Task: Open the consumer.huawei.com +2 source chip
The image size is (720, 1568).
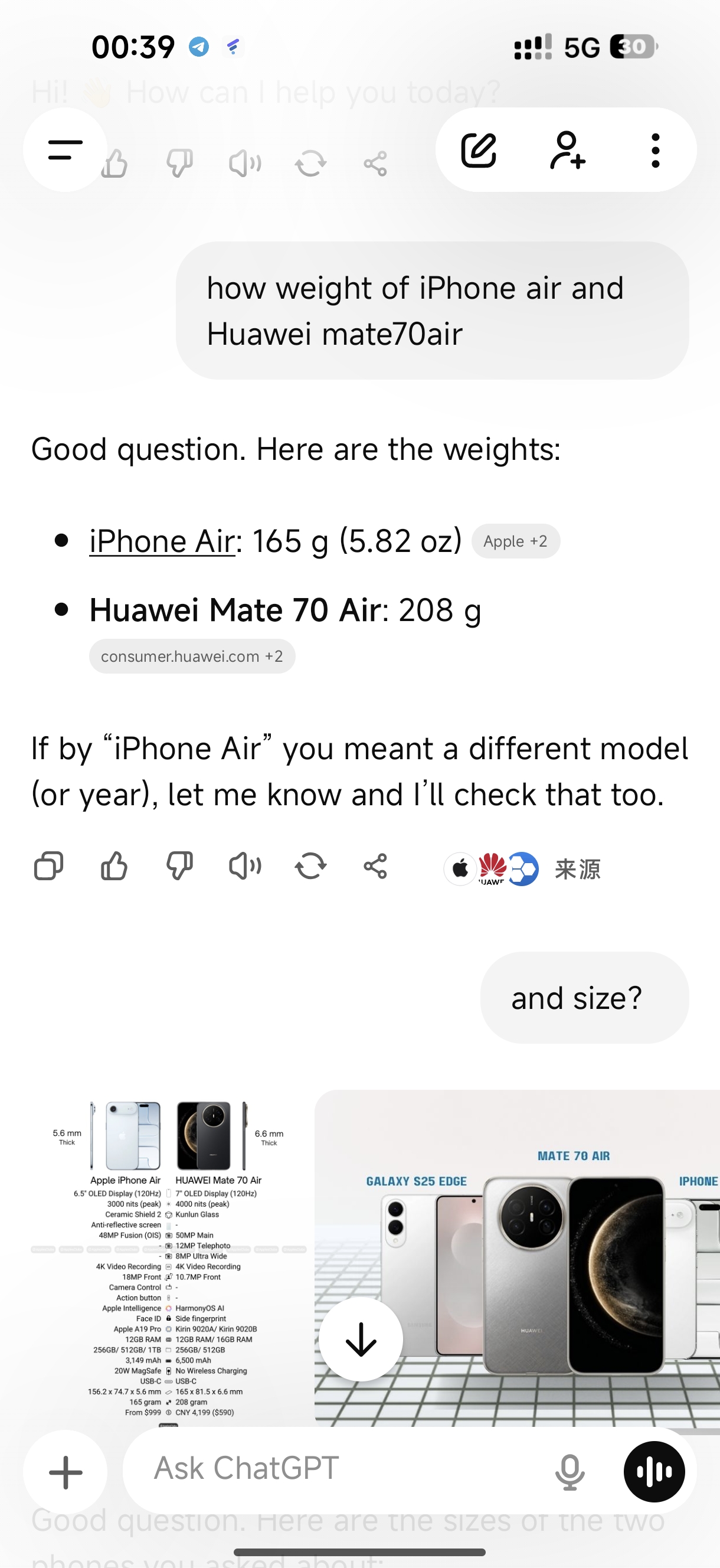Action: click(x=192, y=656)
